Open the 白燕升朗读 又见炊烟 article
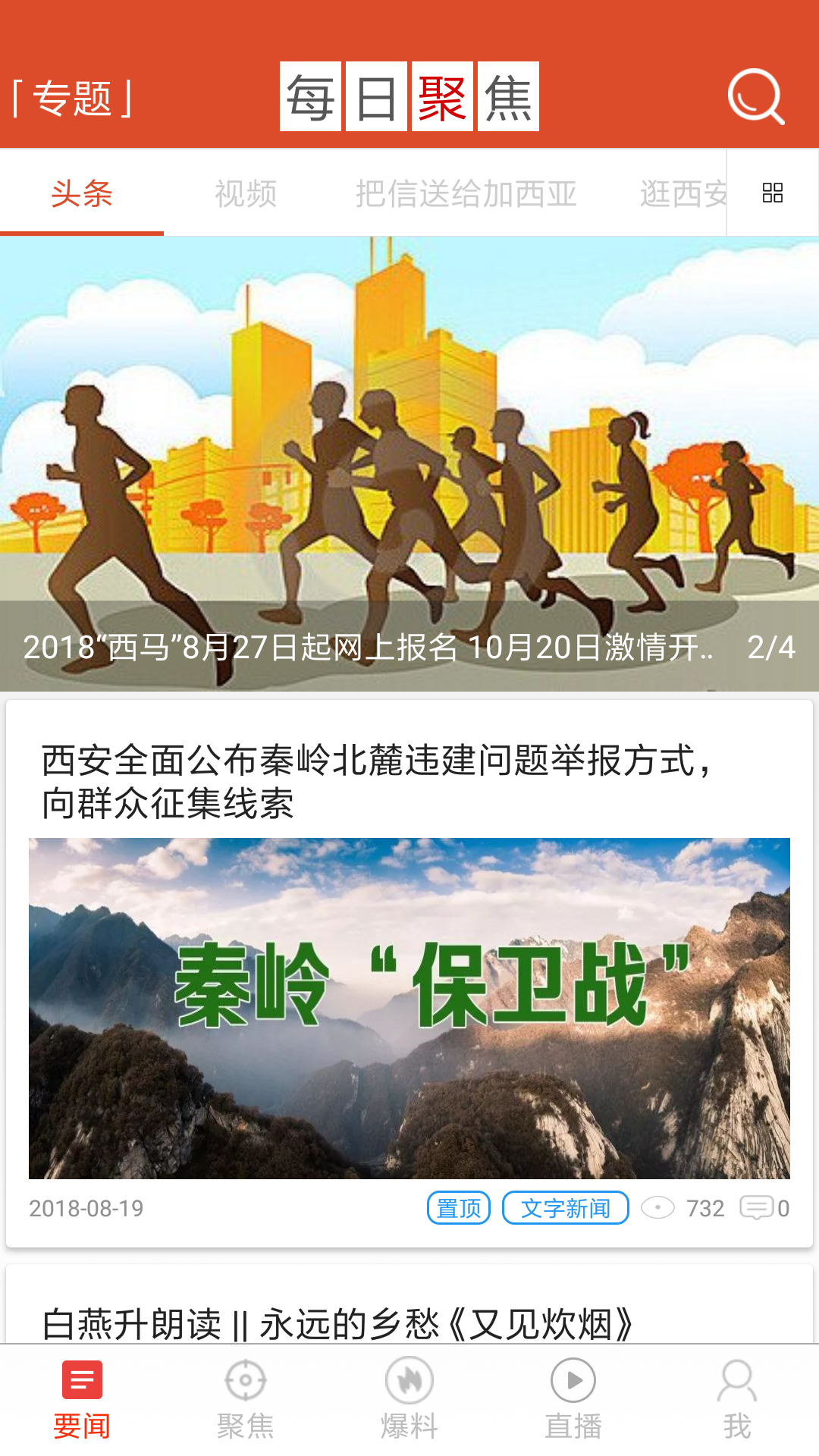 (x=337, y=1324)
